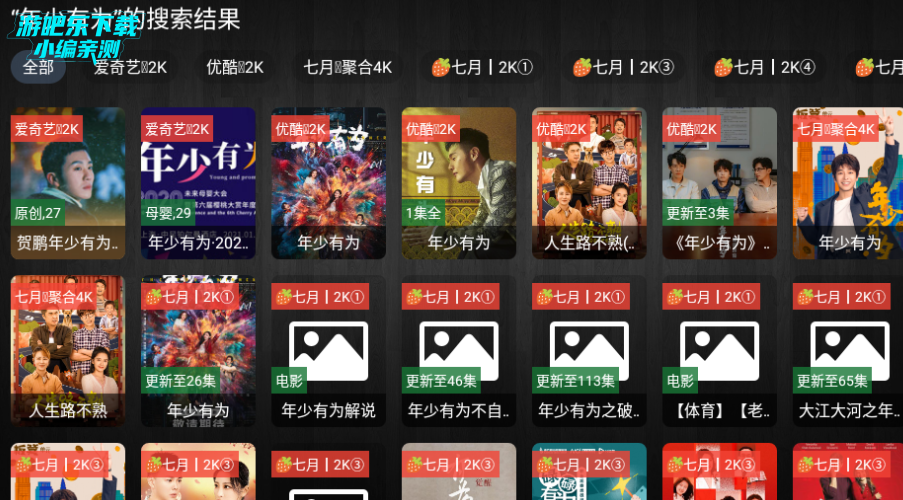903x500 pixels.
Task: Switch to the 优酷2K source tab
Action: click(235, 67)
